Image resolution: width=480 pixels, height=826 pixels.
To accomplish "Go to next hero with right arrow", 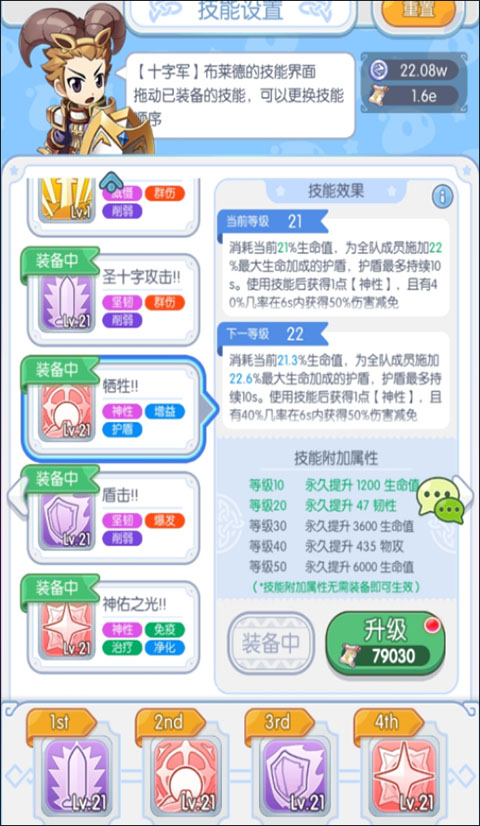I will (464, 490).
